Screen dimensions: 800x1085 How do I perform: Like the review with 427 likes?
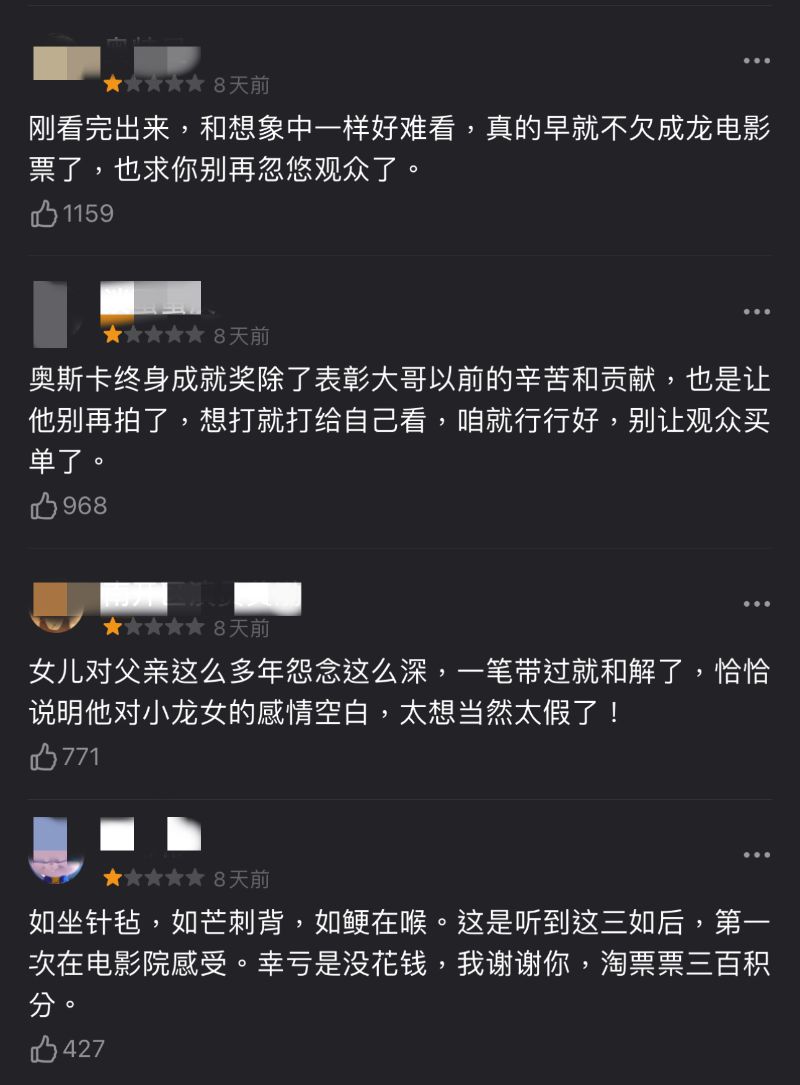(45, 1048)
